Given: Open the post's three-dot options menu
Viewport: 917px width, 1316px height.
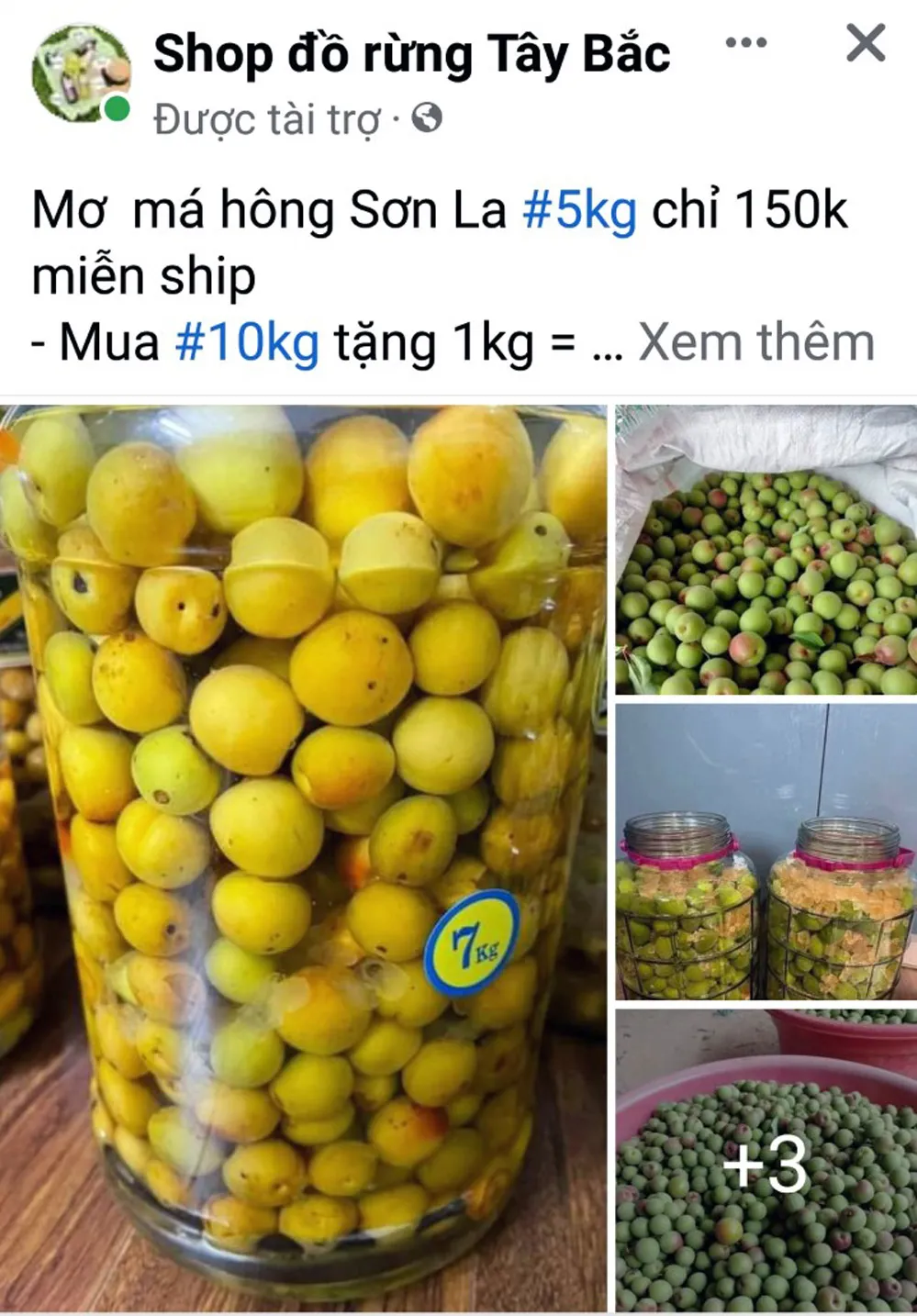Looking at the screenshot, I should point(745,42).
